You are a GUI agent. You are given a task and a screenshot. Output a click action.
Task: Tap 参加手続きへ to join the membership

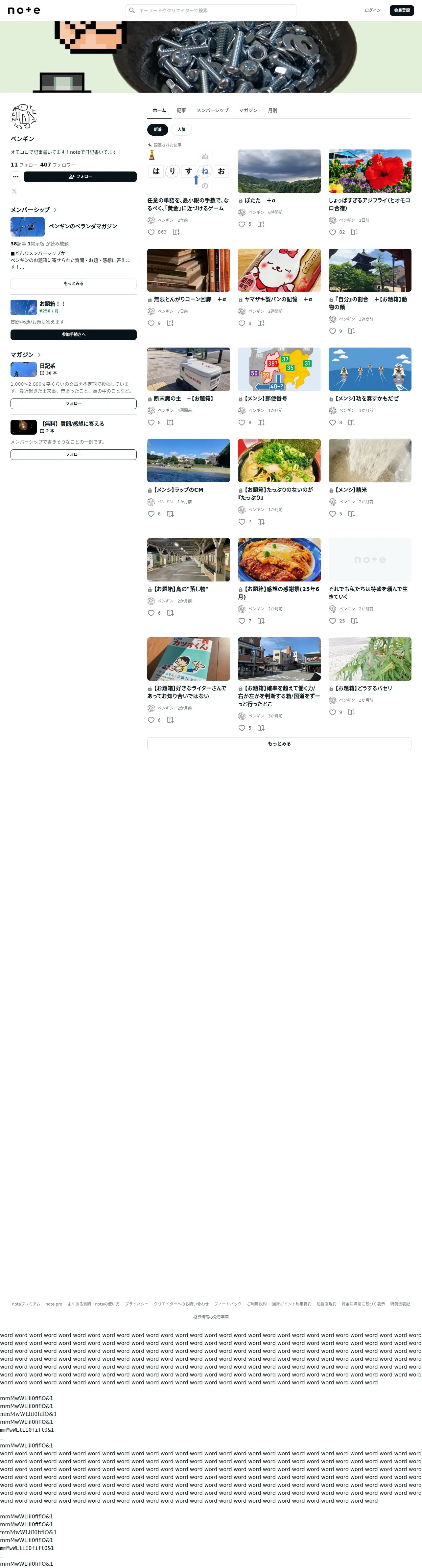73,335
